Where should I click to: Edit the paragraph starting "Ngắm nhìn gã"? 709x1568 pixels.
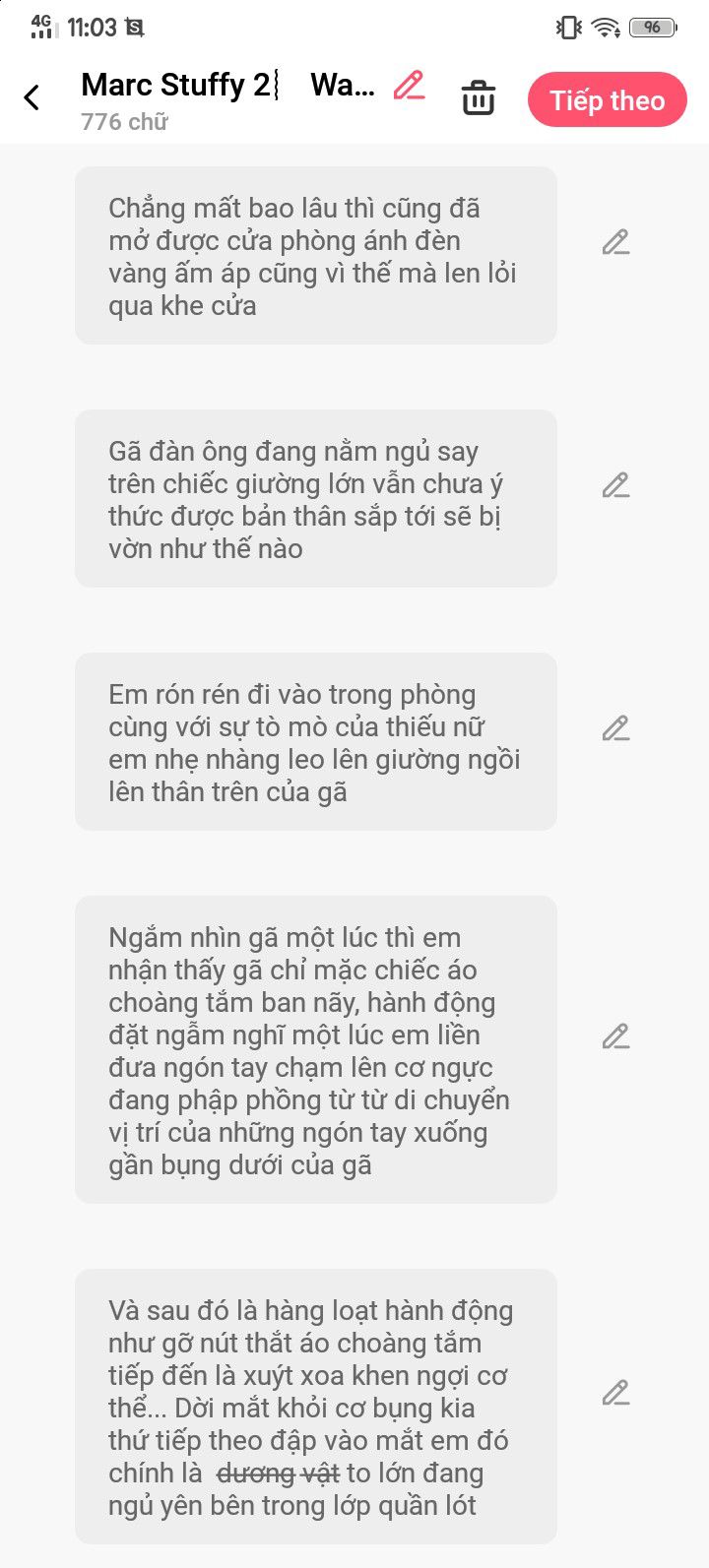click(616, 1036)
